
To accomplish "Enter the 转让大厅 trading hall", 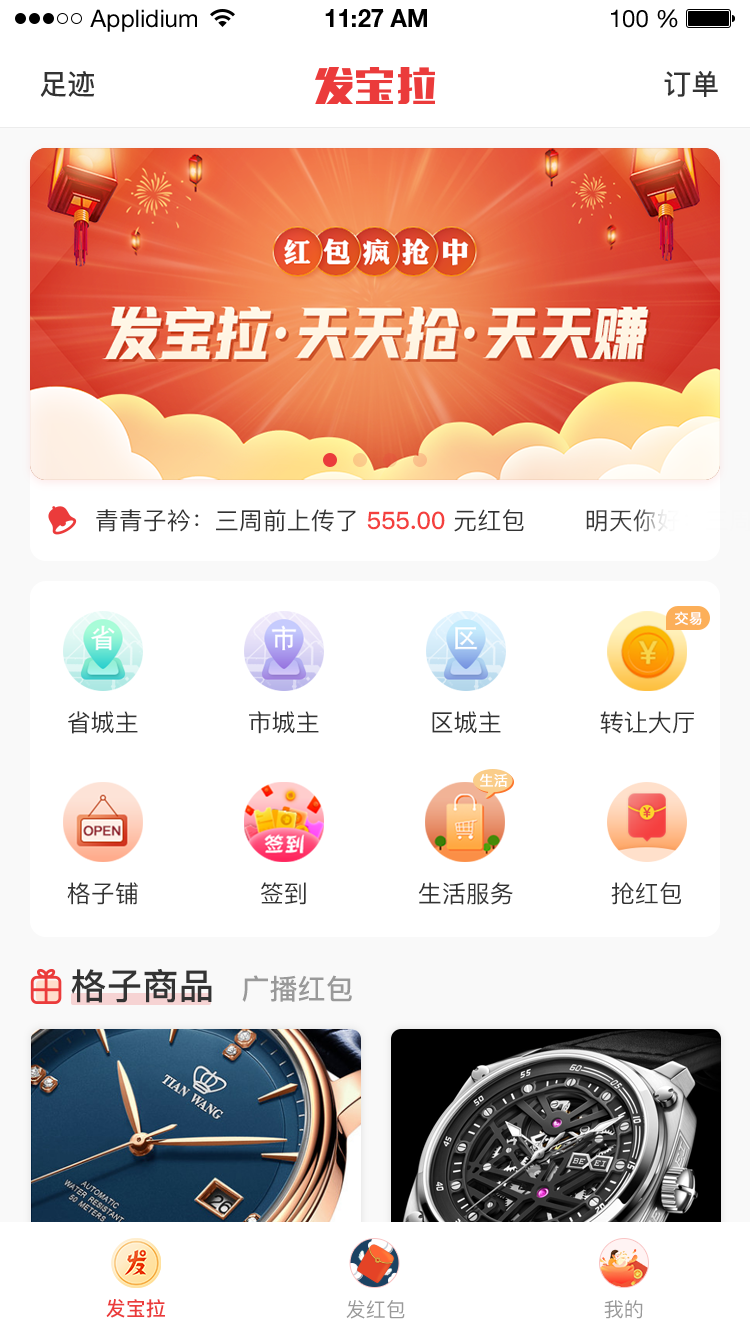I will (x=647, y=671).
